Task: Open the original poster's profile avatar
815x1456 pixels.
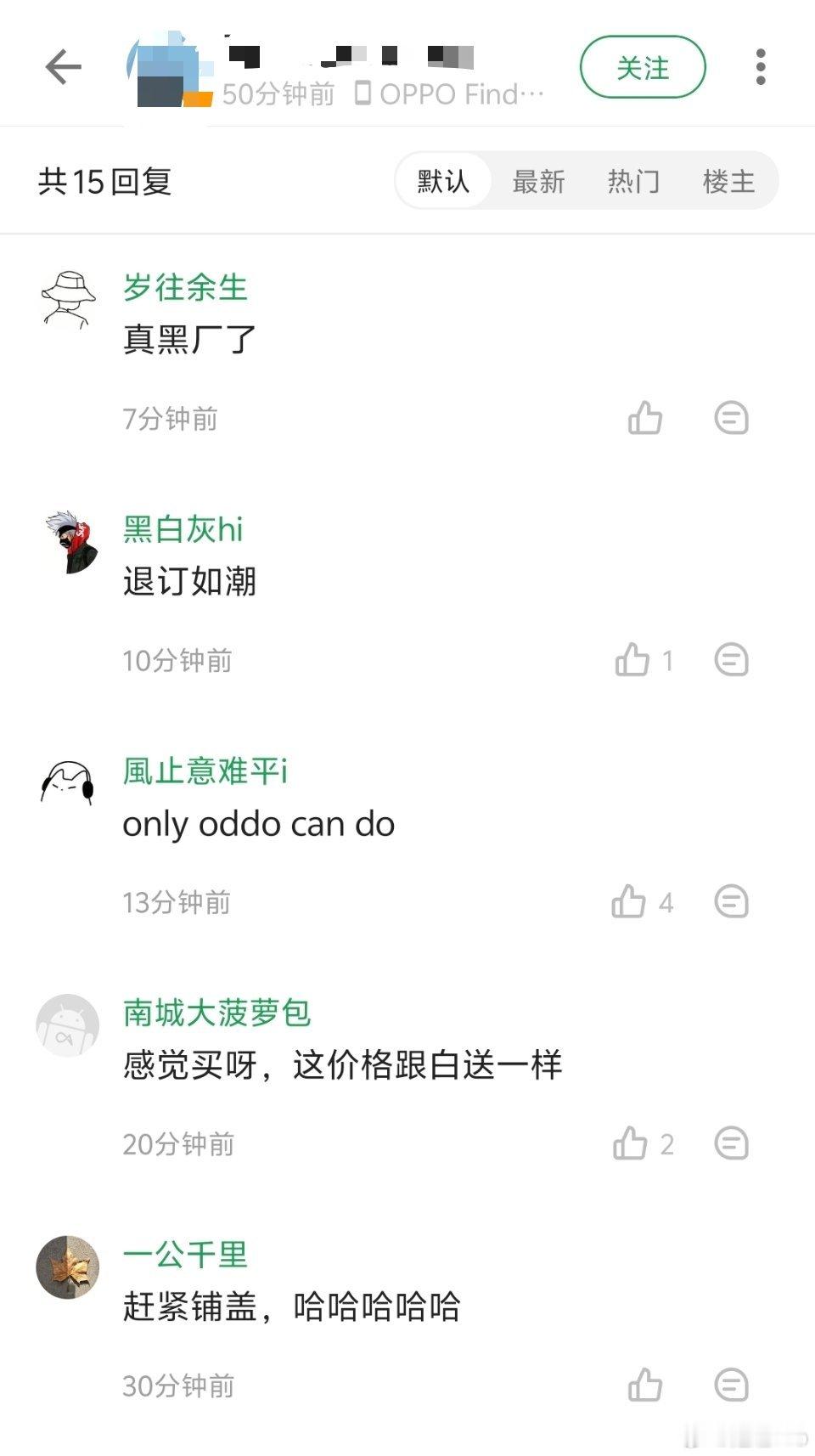Action: coord(166,68)
